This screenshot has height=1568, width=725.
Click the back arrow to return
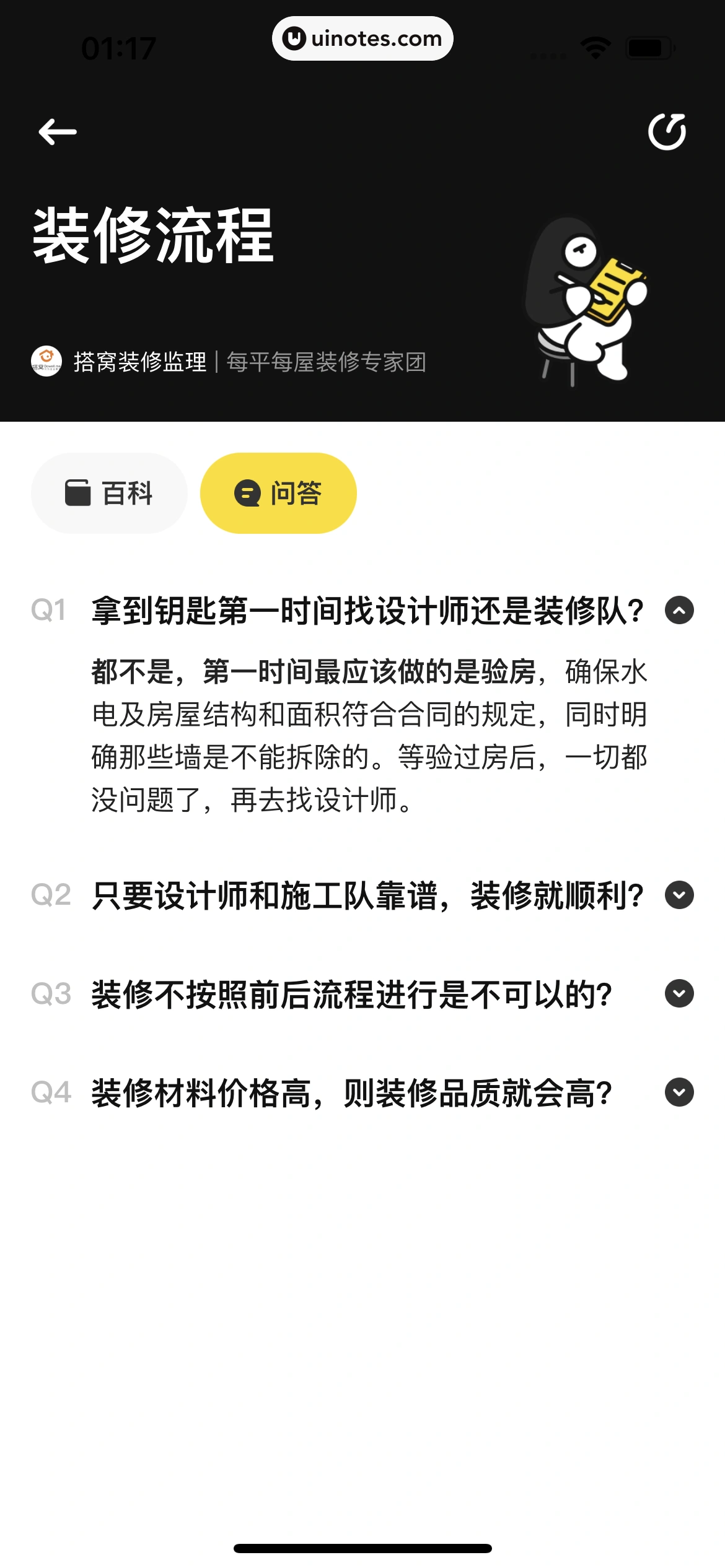pyautogui.click(x=58, y=132)
